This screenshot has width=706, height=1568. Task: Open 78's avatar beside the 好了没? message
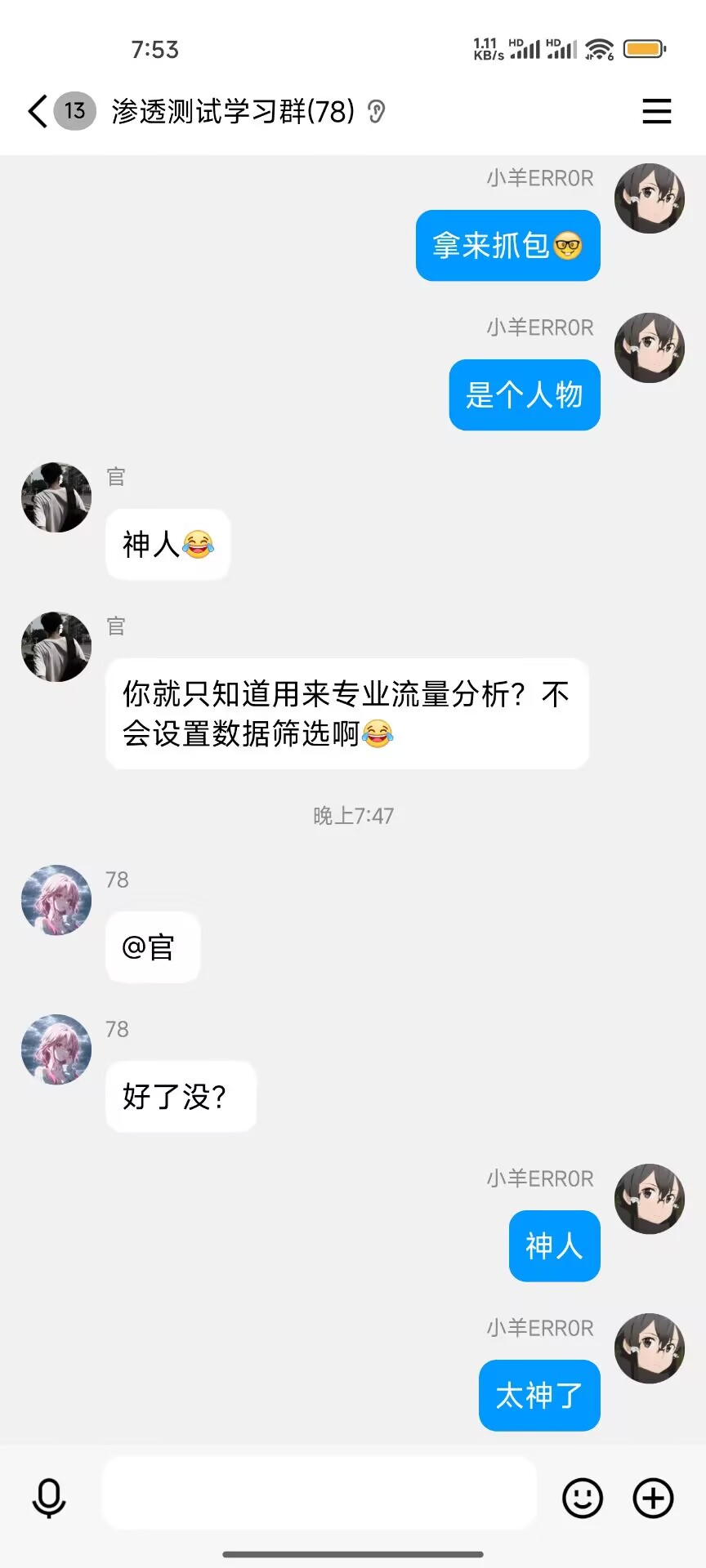[56, 1049]
